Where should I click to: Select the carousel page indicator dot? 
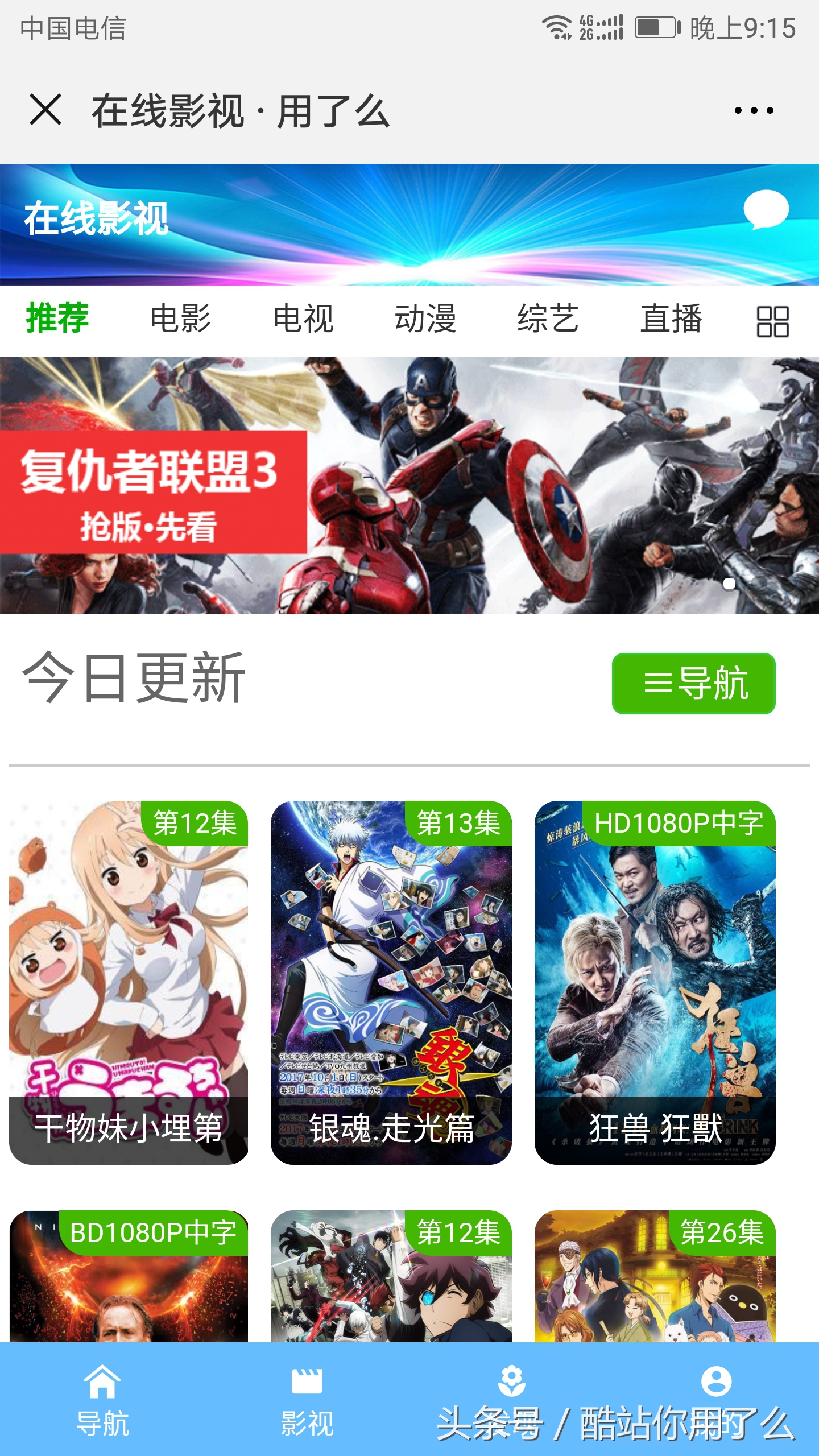click(730, 584)
